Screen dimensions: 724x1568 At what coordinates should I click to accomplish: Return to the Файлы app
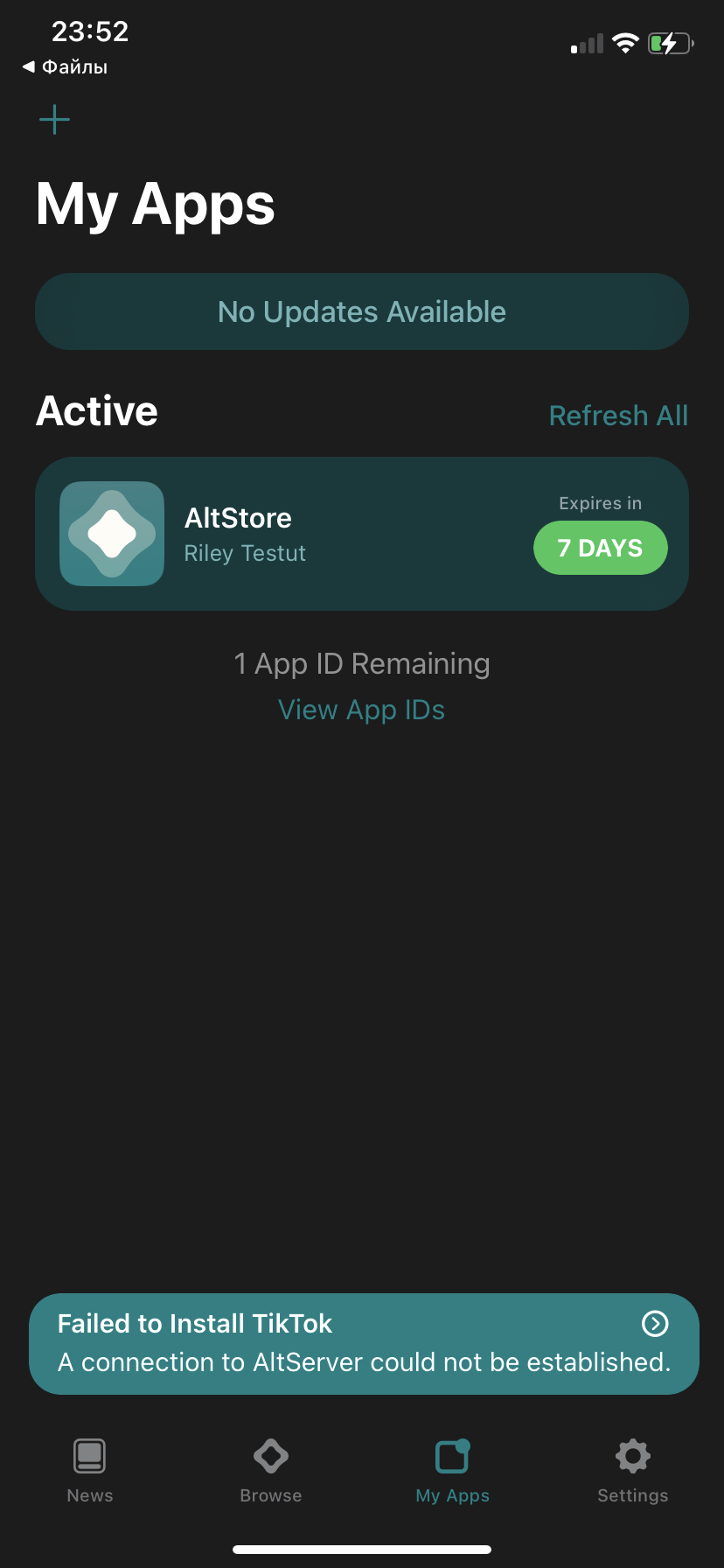[x=65, y=66]
